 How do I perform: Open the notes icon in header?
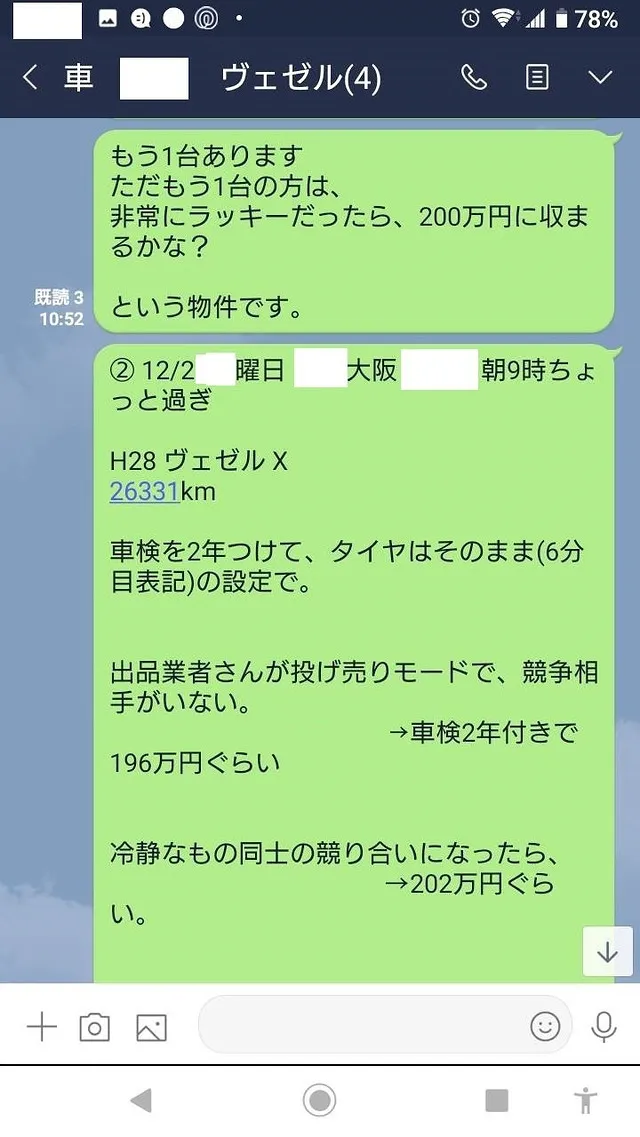click(537, 78)
